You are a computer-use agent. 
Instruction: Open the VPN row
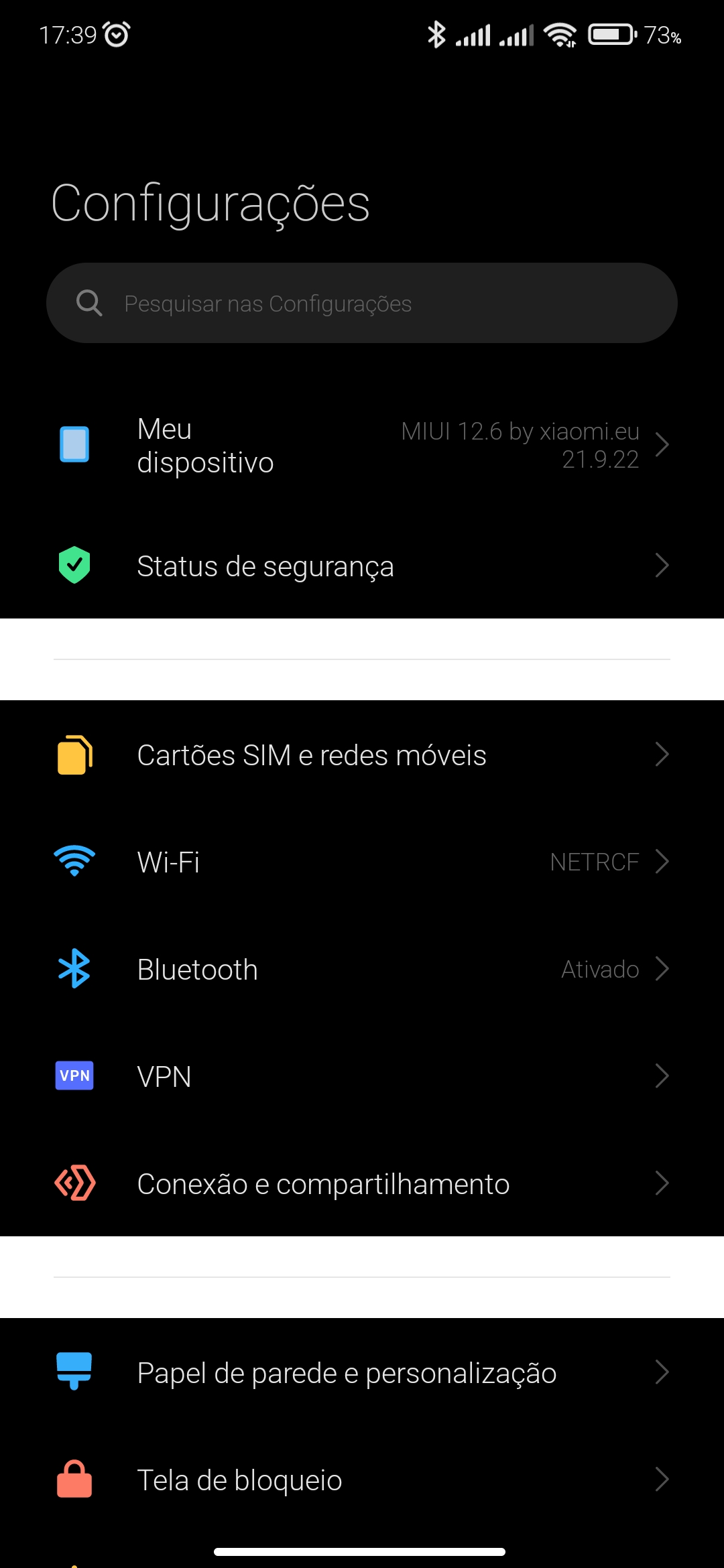[362, 1076]
